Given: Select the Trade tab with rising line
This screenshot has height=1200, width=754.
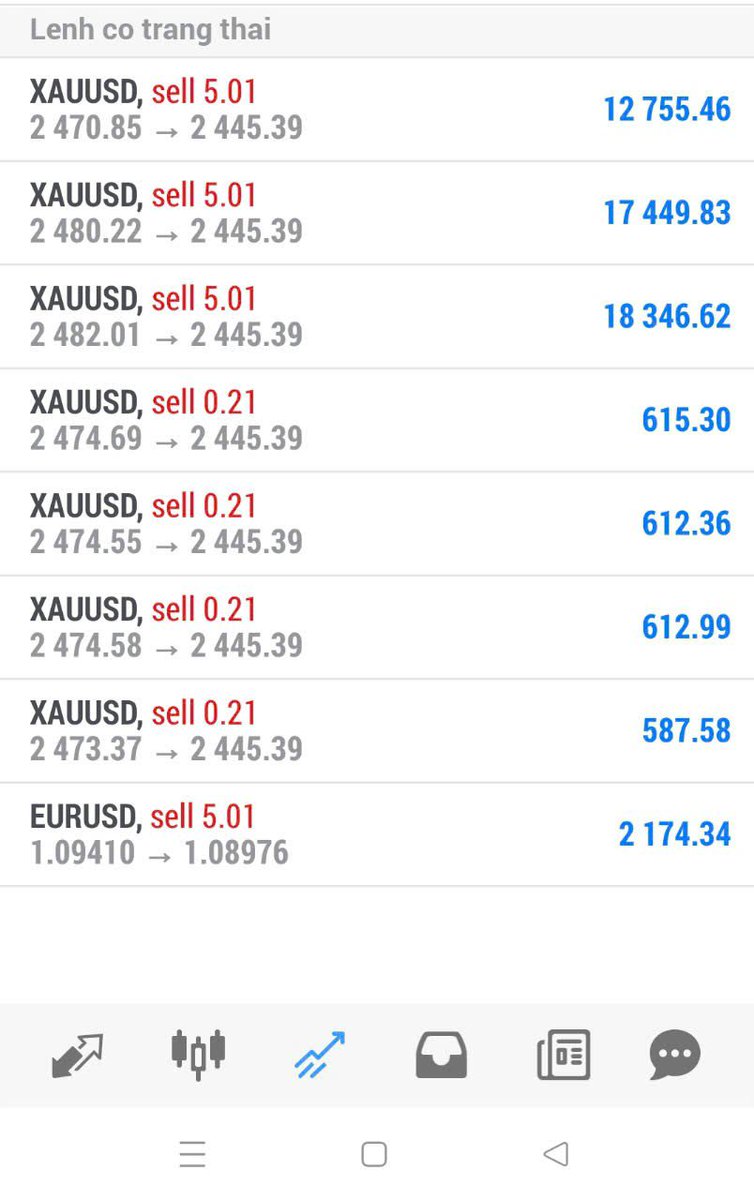Looking at the screenshot, I should pyautogui.click(x=320, y=1055).
